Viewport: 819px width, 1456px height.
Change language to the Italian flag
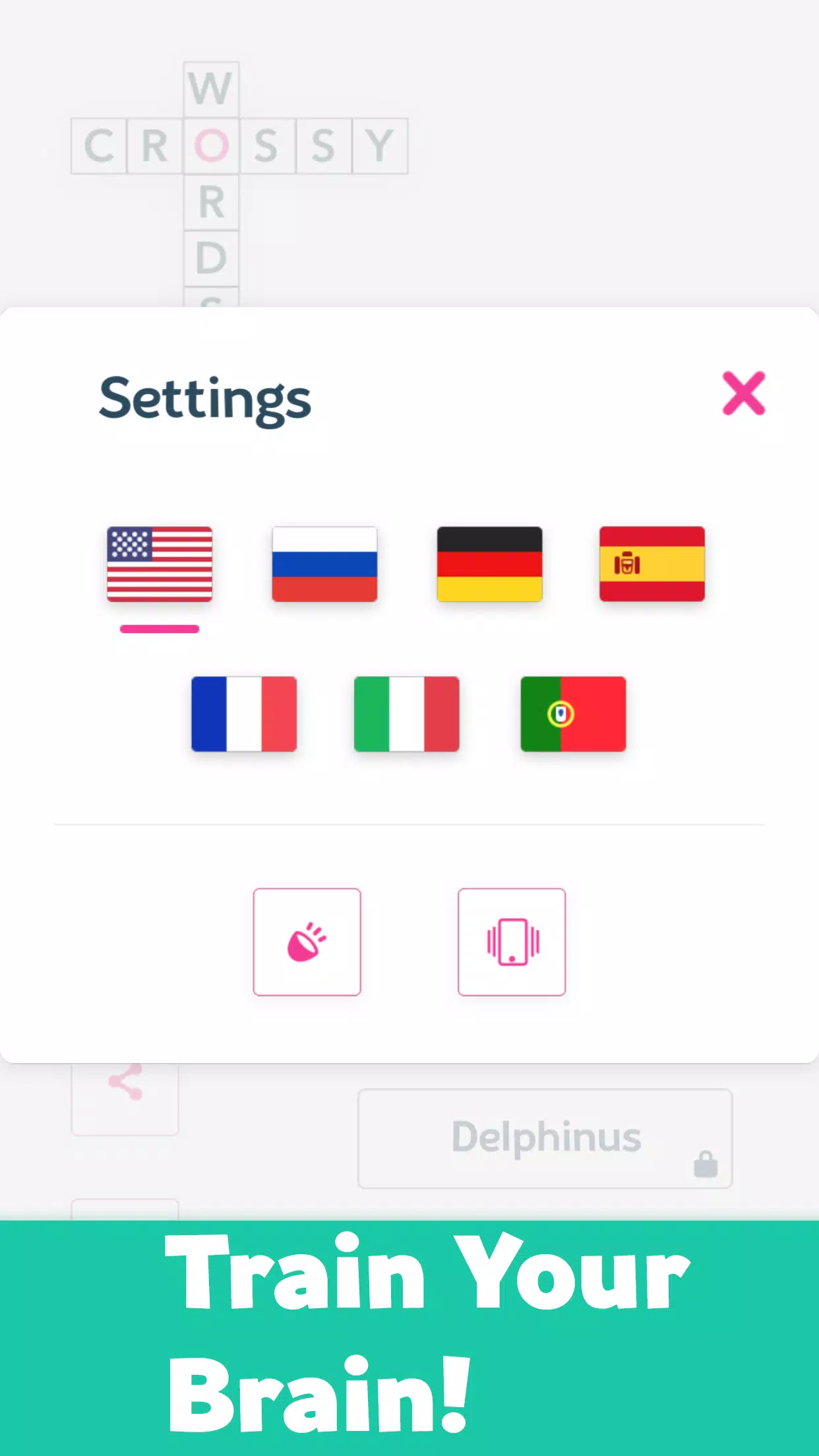click(x=406, y=713)
